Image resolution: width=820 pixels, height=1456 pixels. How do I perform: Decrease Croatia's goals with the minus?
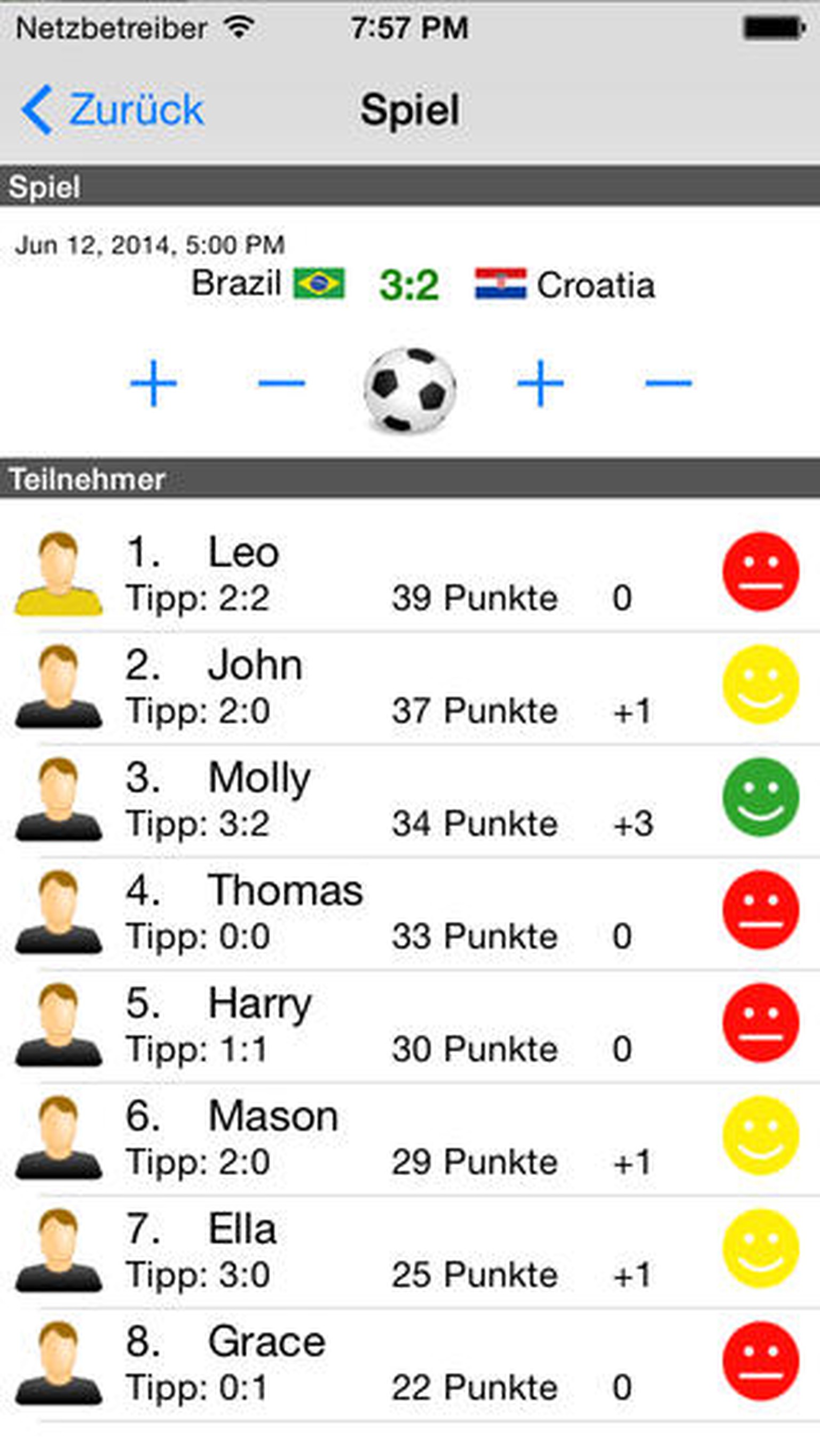[668, 383]
